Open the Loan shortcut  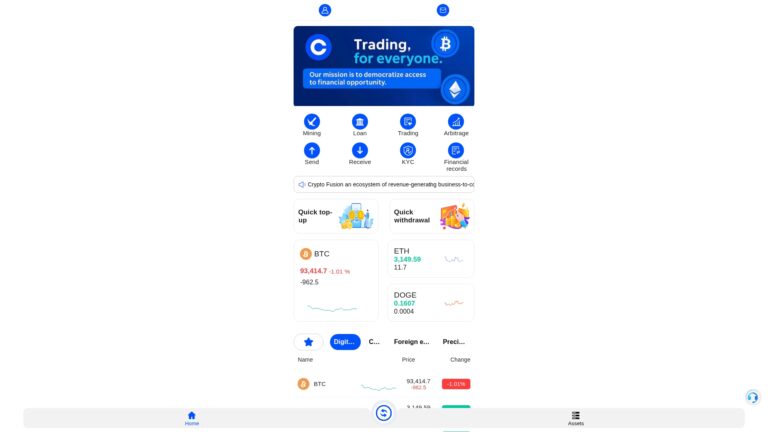(360, 122)
